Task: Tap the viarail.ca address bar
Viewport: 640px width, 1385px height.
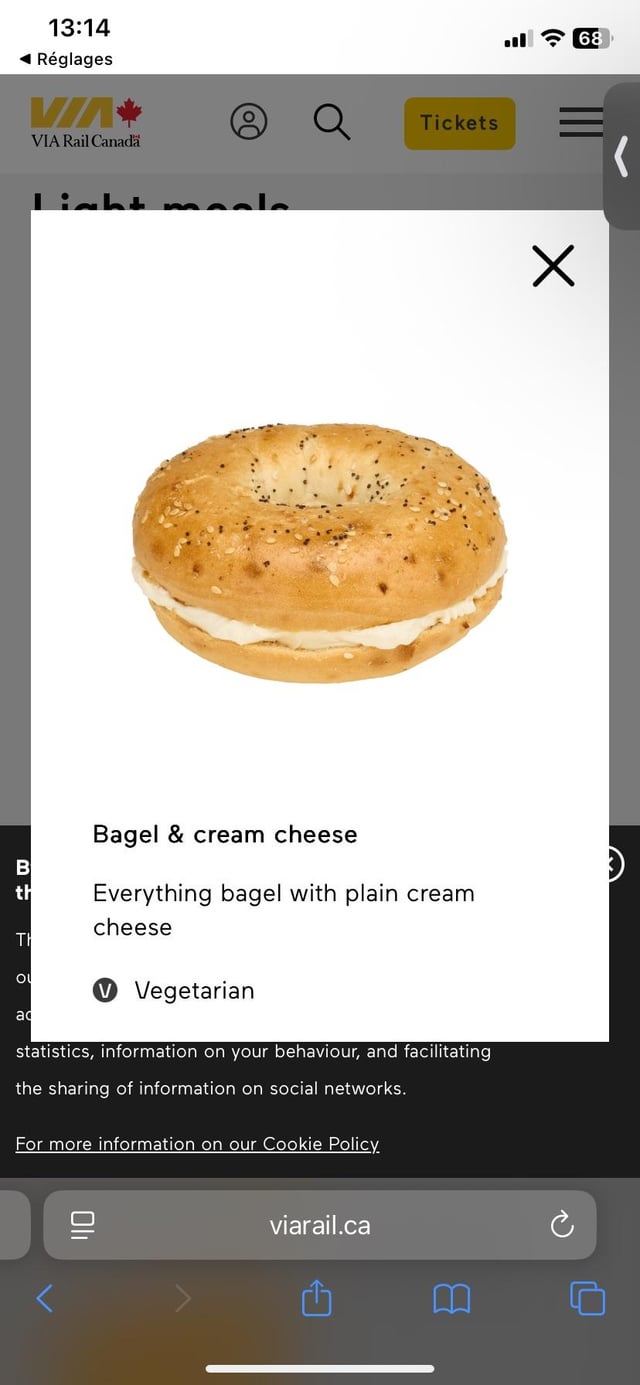Action: click(320, 1225)
